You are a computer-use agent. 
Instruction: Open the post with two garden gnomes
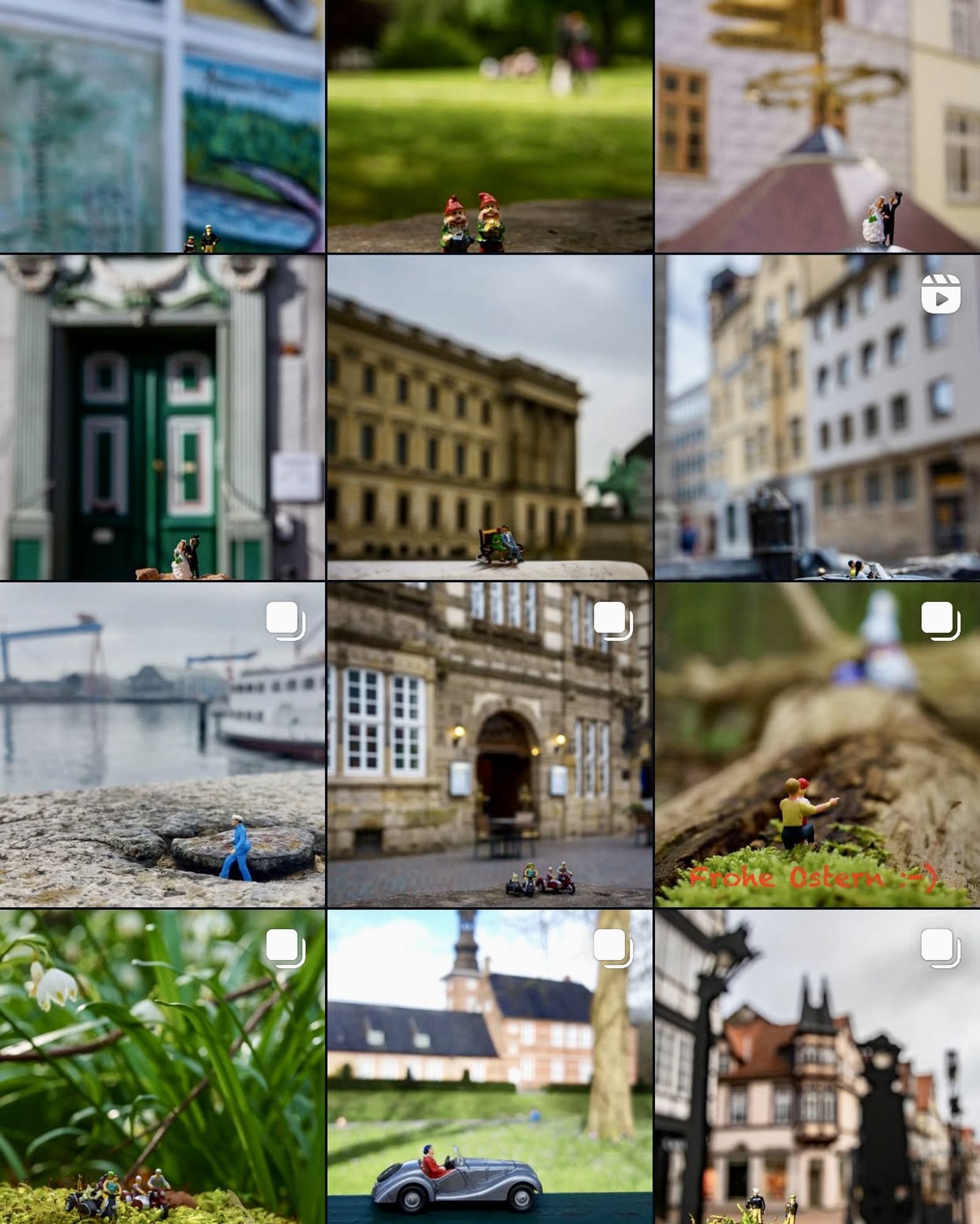pyautogui.click(x=490, y=125)
